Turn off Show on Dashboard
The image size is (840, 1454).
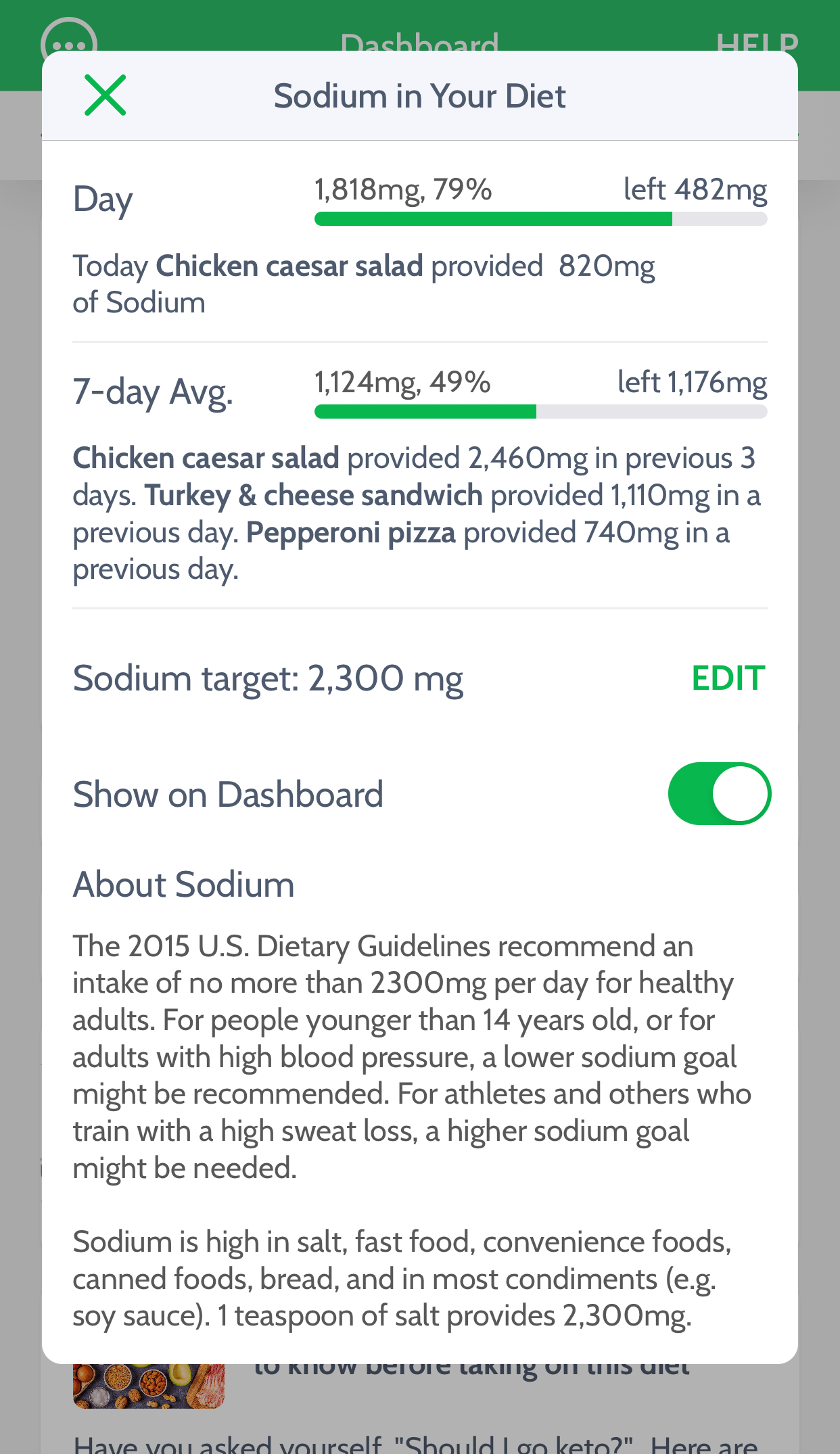pyautogui.click(x=719, y=794)
